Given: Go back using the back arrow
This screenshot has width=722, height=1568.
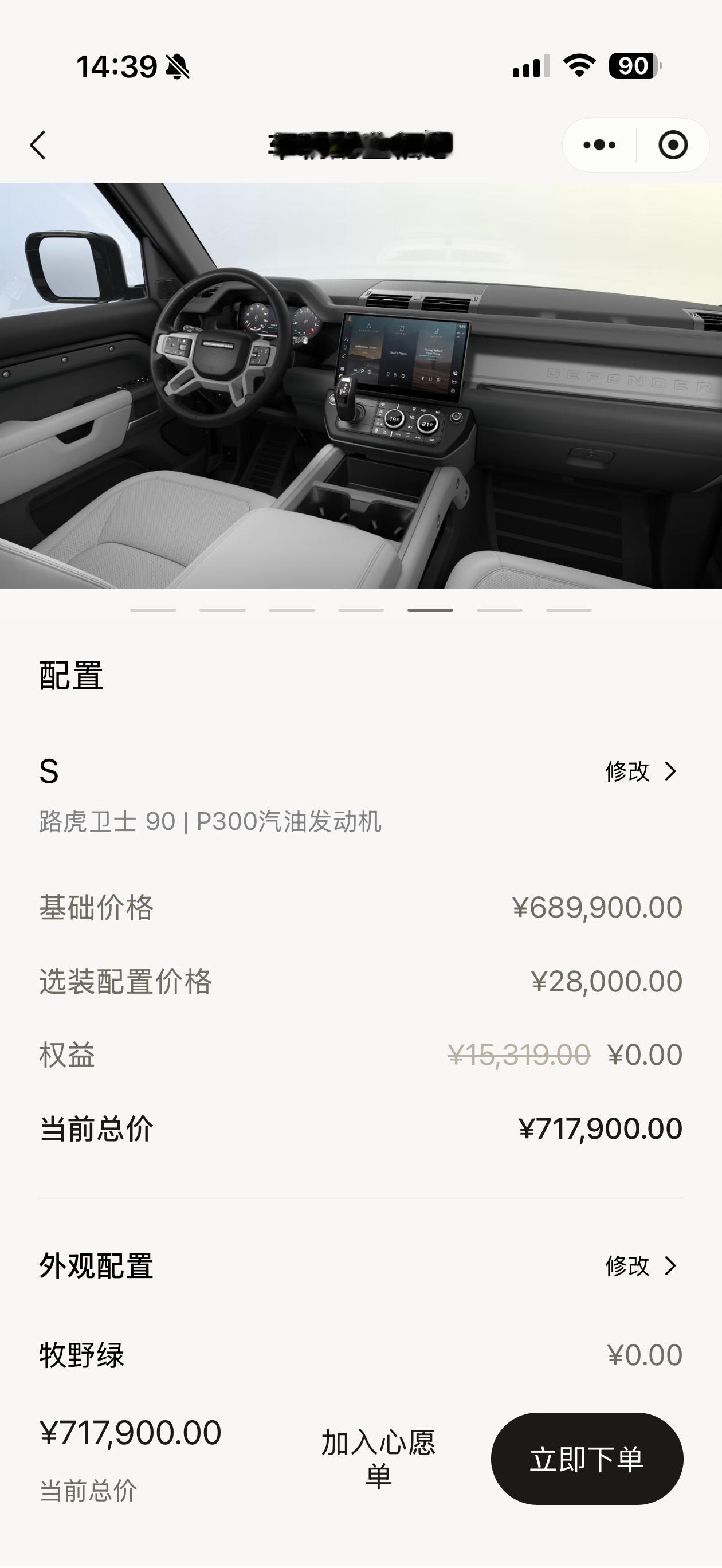Looking at the screenshot, I should point(38,145).
